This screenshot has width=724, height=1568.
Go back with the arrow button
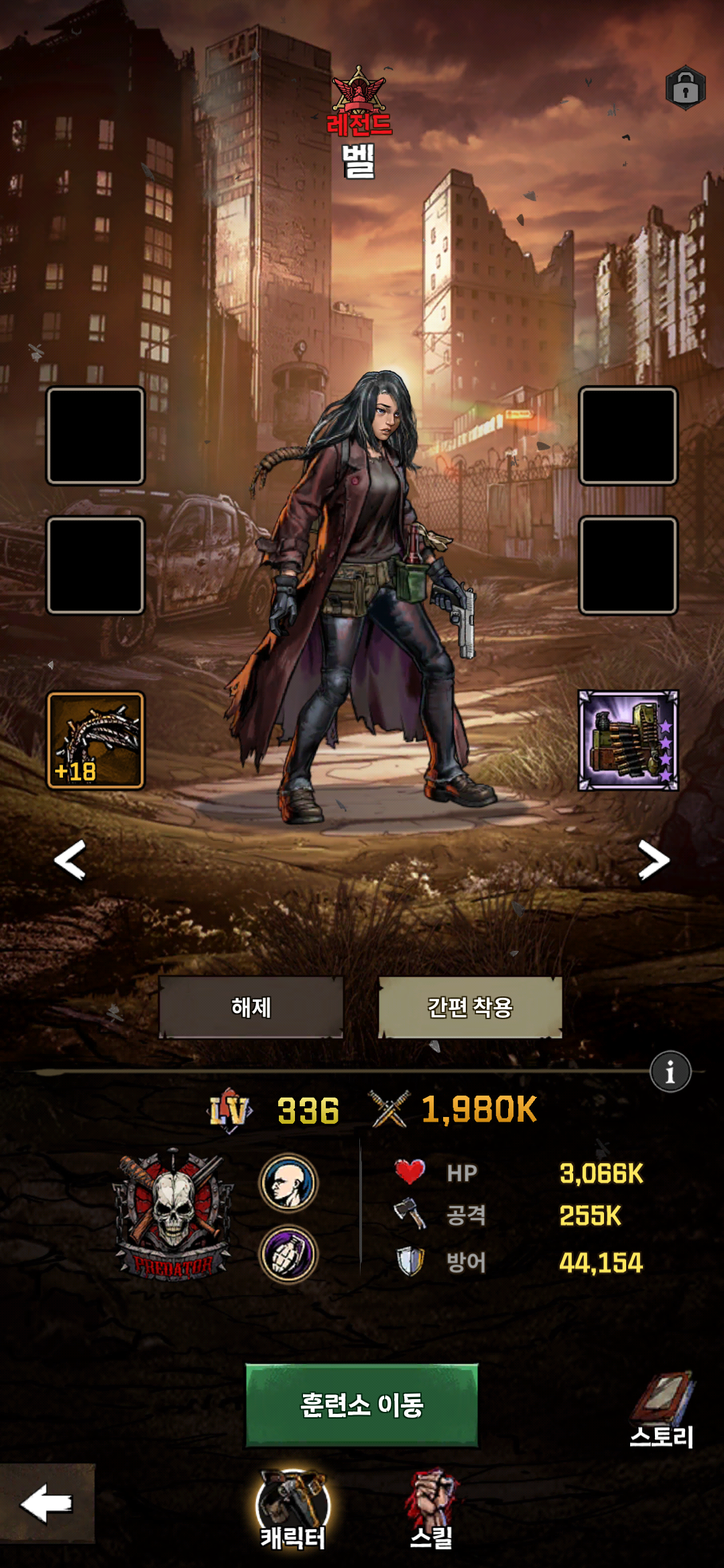pos(47,1504)
